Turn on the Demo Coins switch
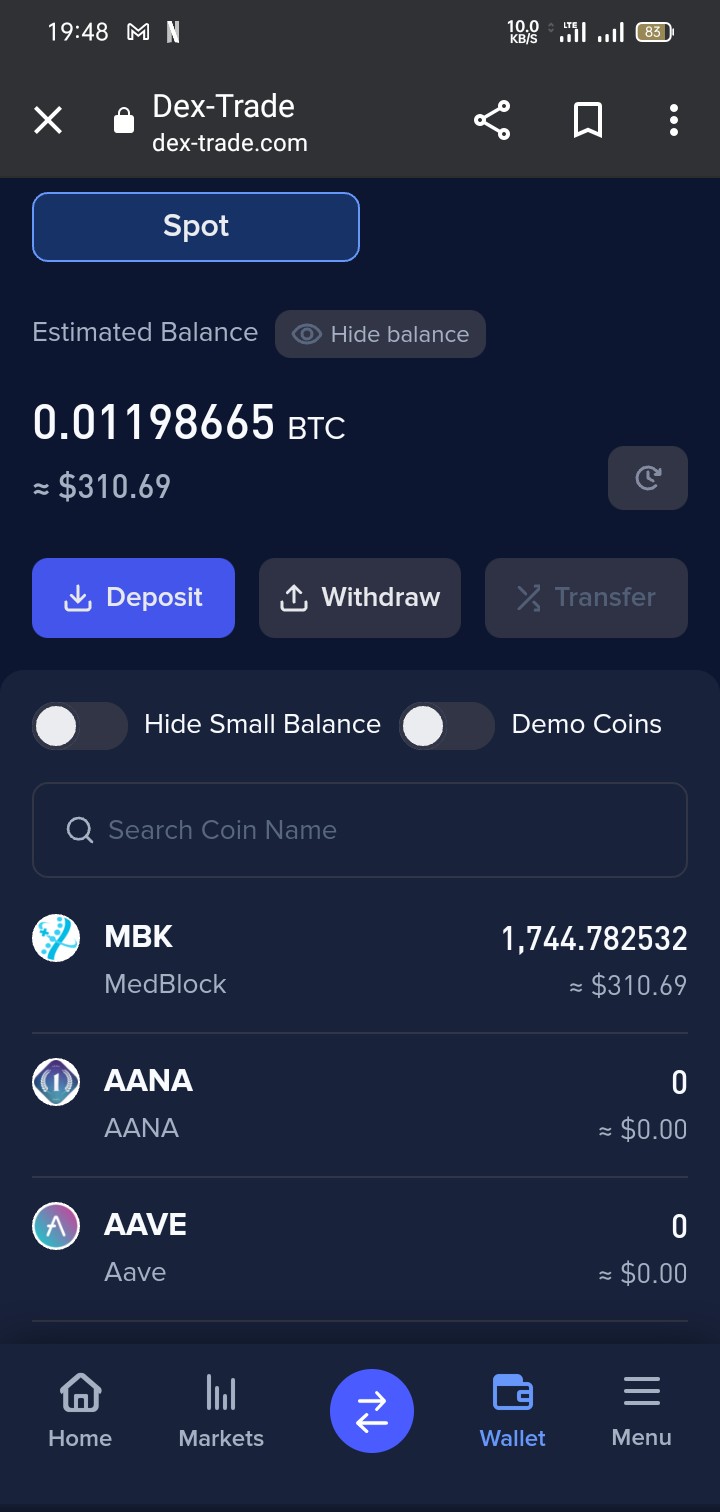 click(447, 726)
